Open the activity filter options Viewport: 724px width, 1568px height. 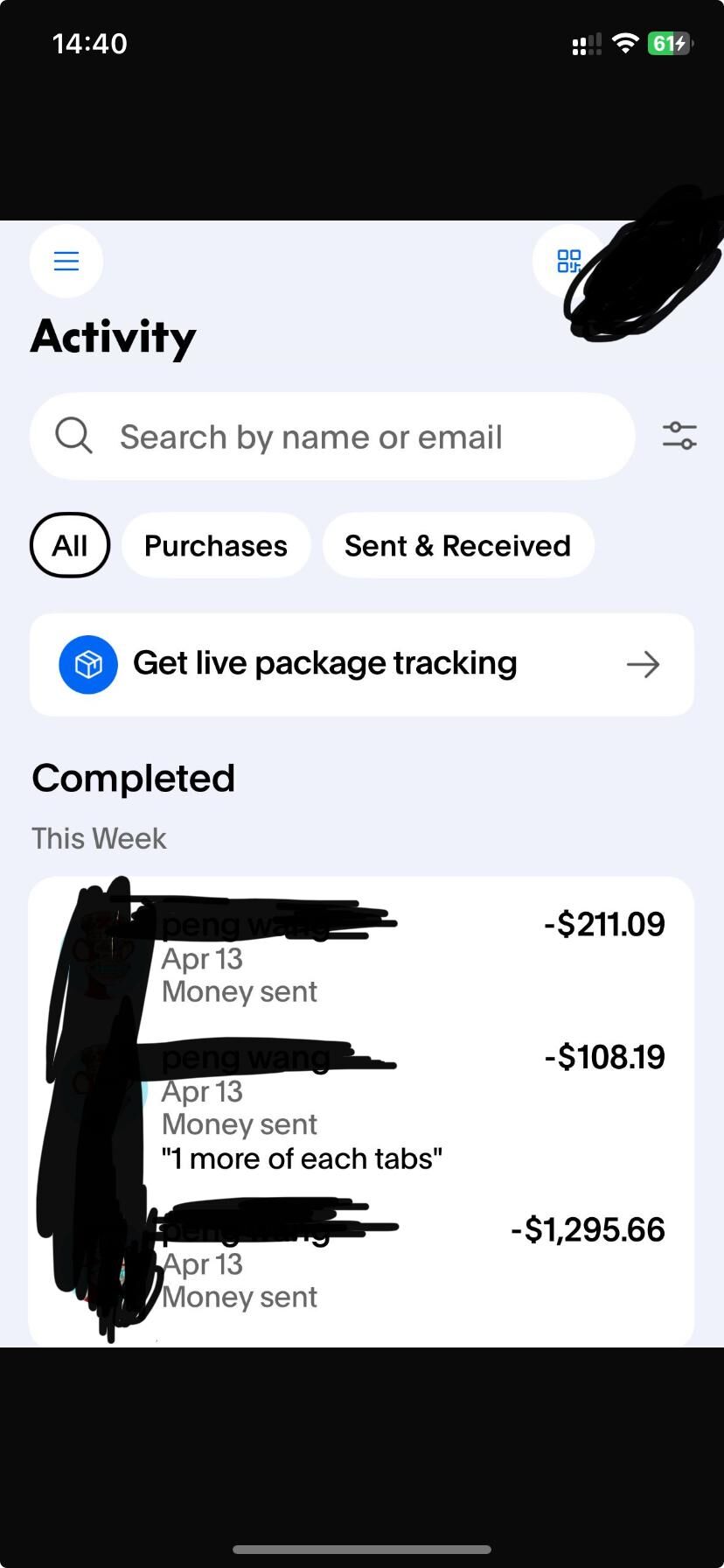tap(679, 436)
